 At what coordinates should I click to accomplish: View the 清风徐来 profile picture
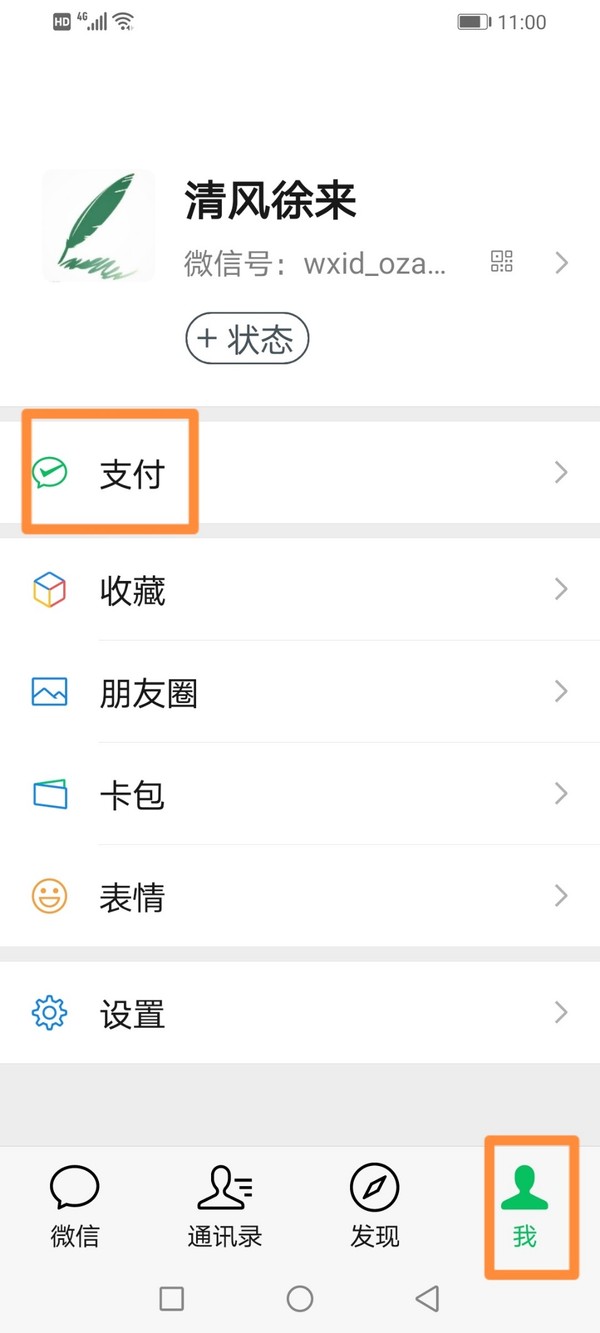[98, 226]
